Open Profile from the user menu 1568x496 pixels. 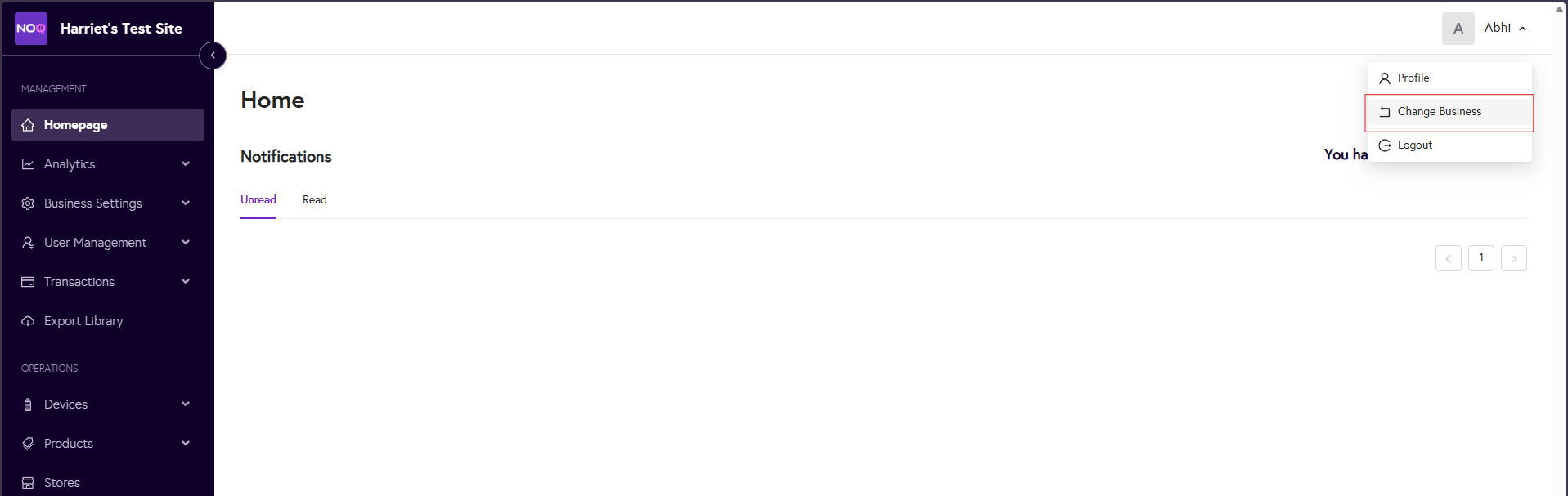click(x=1413, y=78)
